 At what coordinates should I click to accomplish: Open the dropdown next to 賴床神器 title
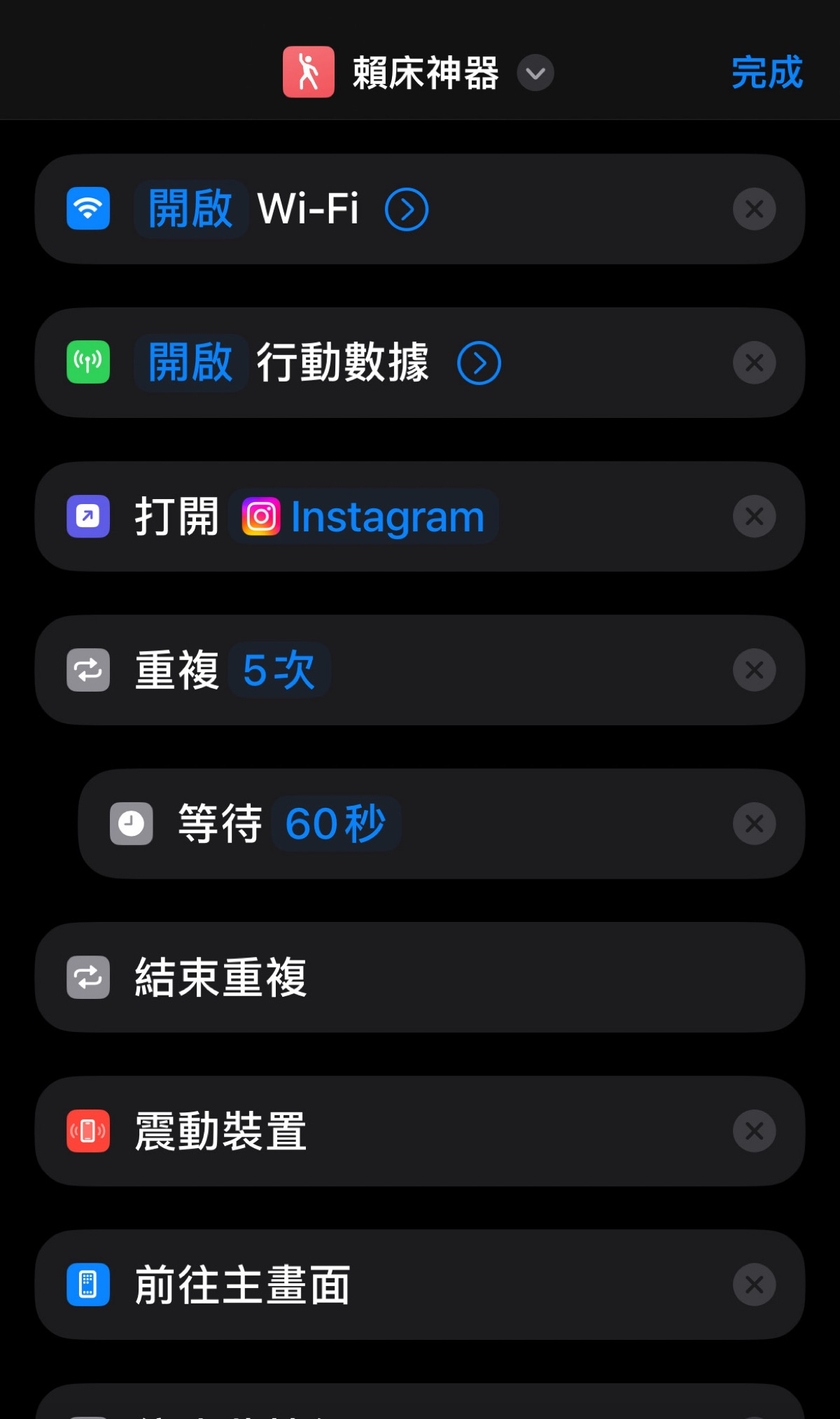coord(536,73)
